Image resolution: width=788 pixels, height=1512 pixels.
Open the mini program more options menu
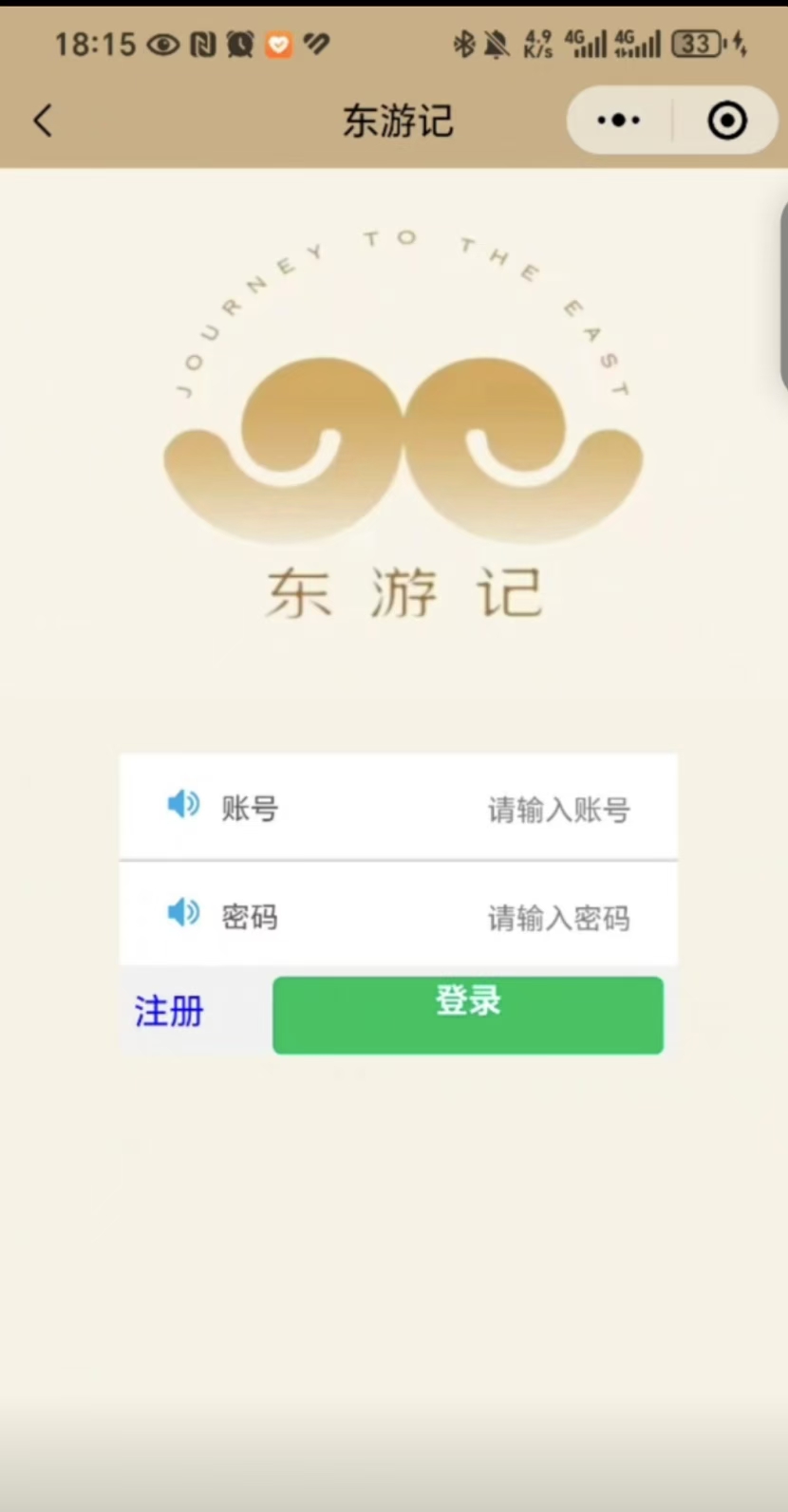[x=619, y=121]
